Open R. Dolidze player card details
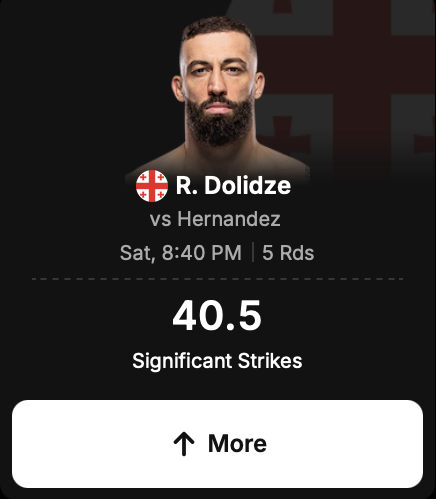This screenshot has height=499, width=436. pos(233,185)
